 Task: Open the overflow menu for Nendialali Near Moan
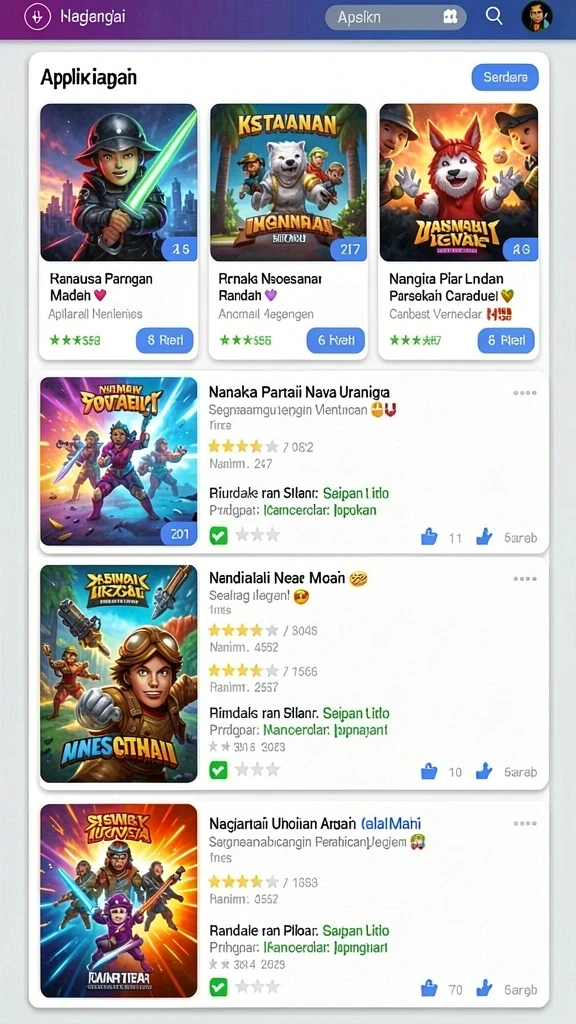(x=525, y=579)
